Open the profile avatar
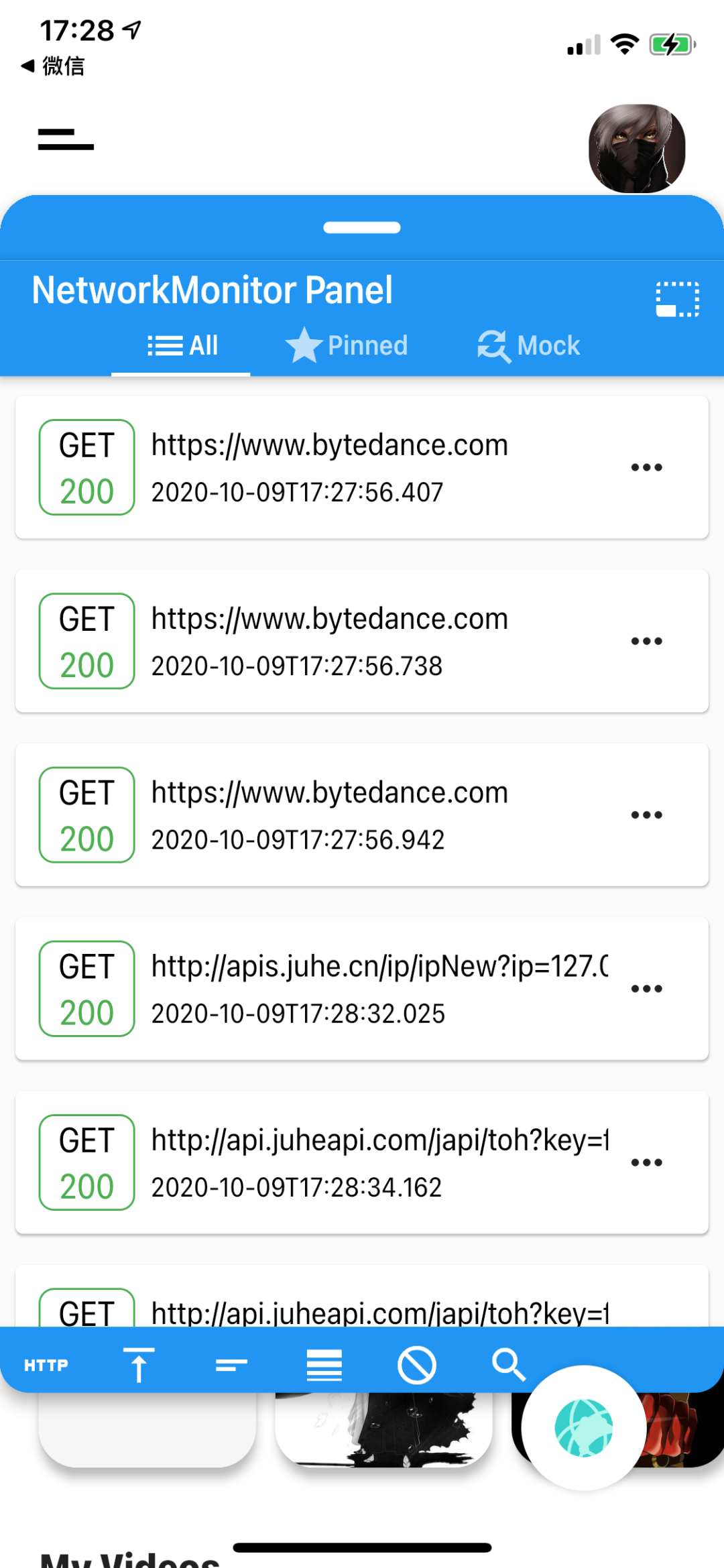Viewport: 724px width, 1568px height. (x=637, y=148)
